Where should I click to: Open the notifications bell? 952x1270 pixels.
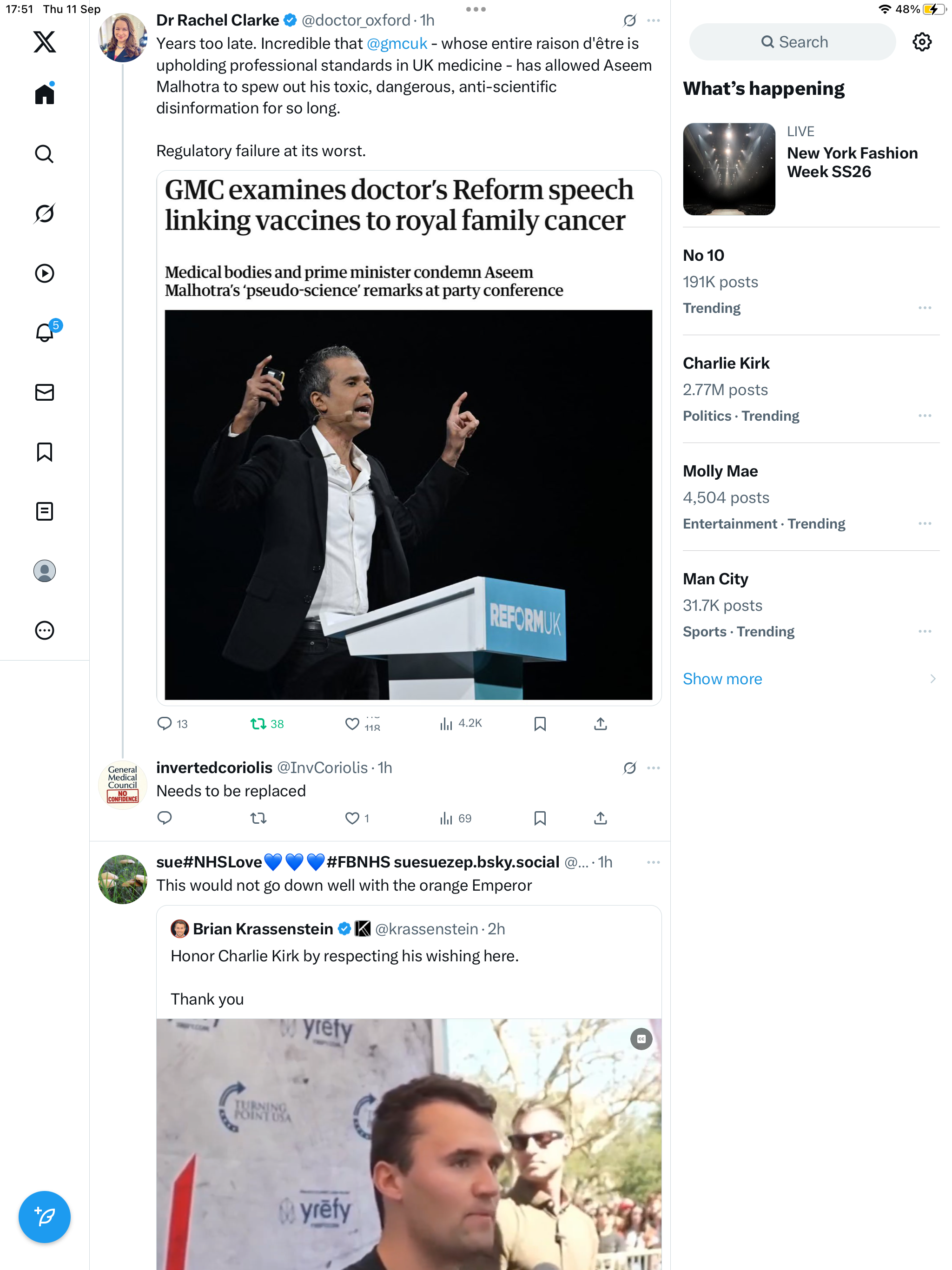[x=44, y=332]
